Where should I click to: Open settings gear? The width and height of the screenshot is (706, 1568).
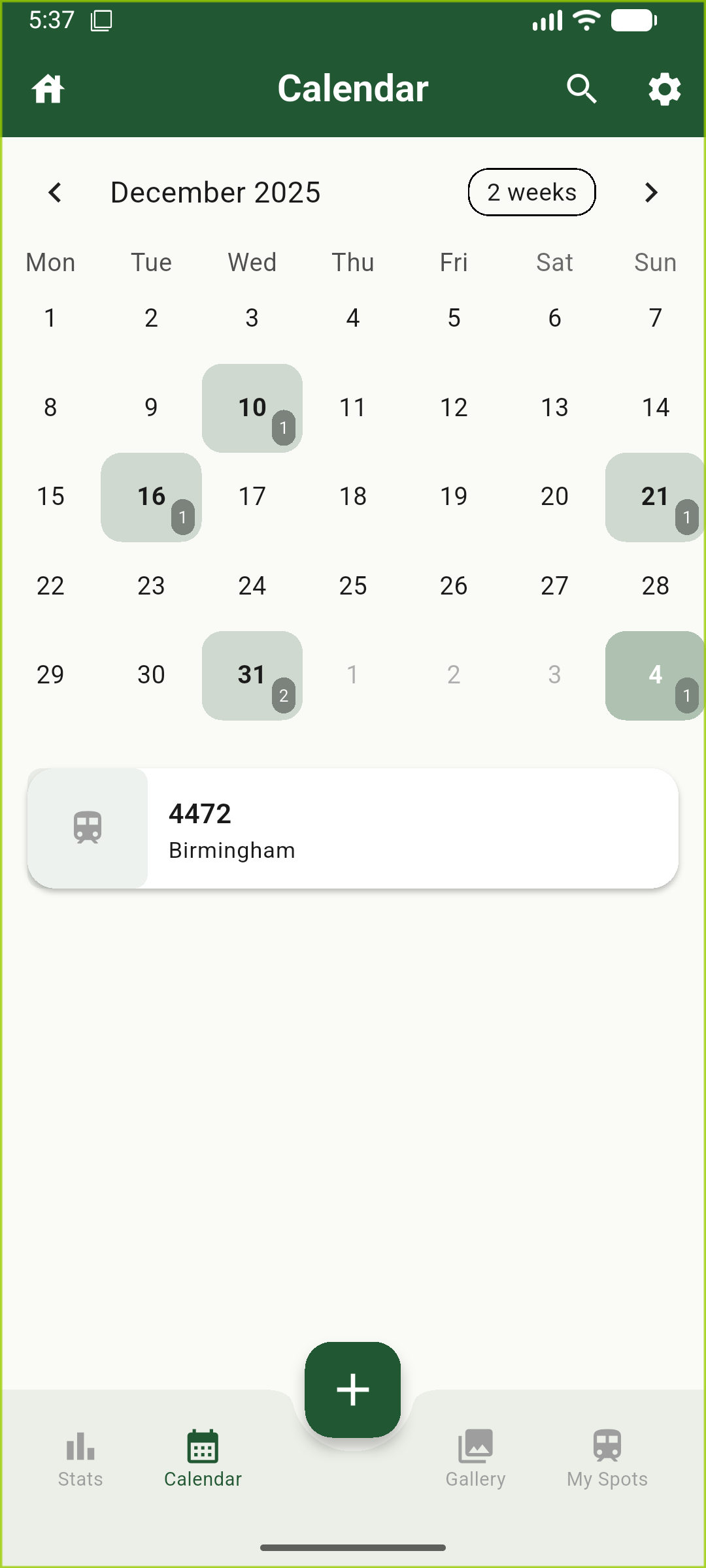tap(664, 89)
